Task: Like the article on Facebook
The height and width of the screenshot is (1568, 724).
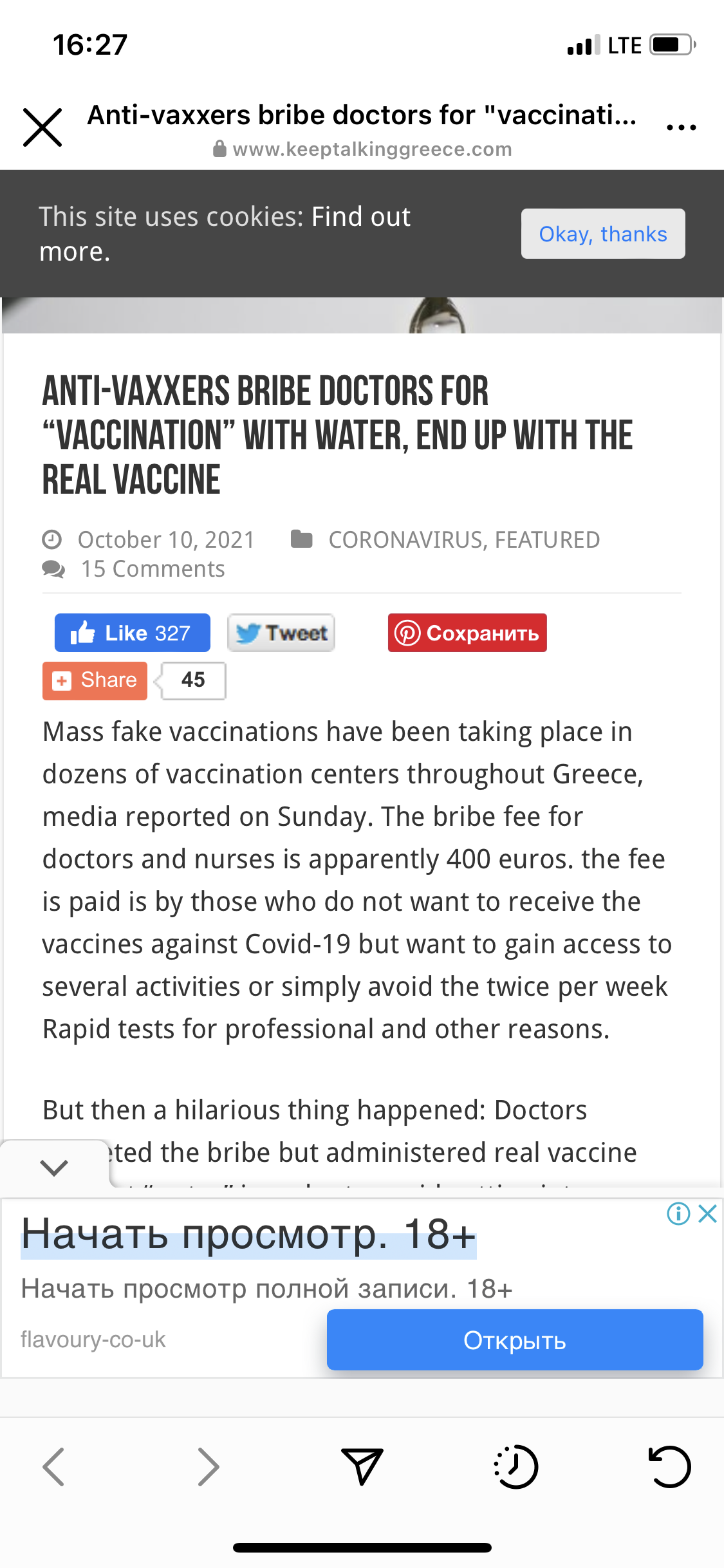Action: click(x=132, y=633)
